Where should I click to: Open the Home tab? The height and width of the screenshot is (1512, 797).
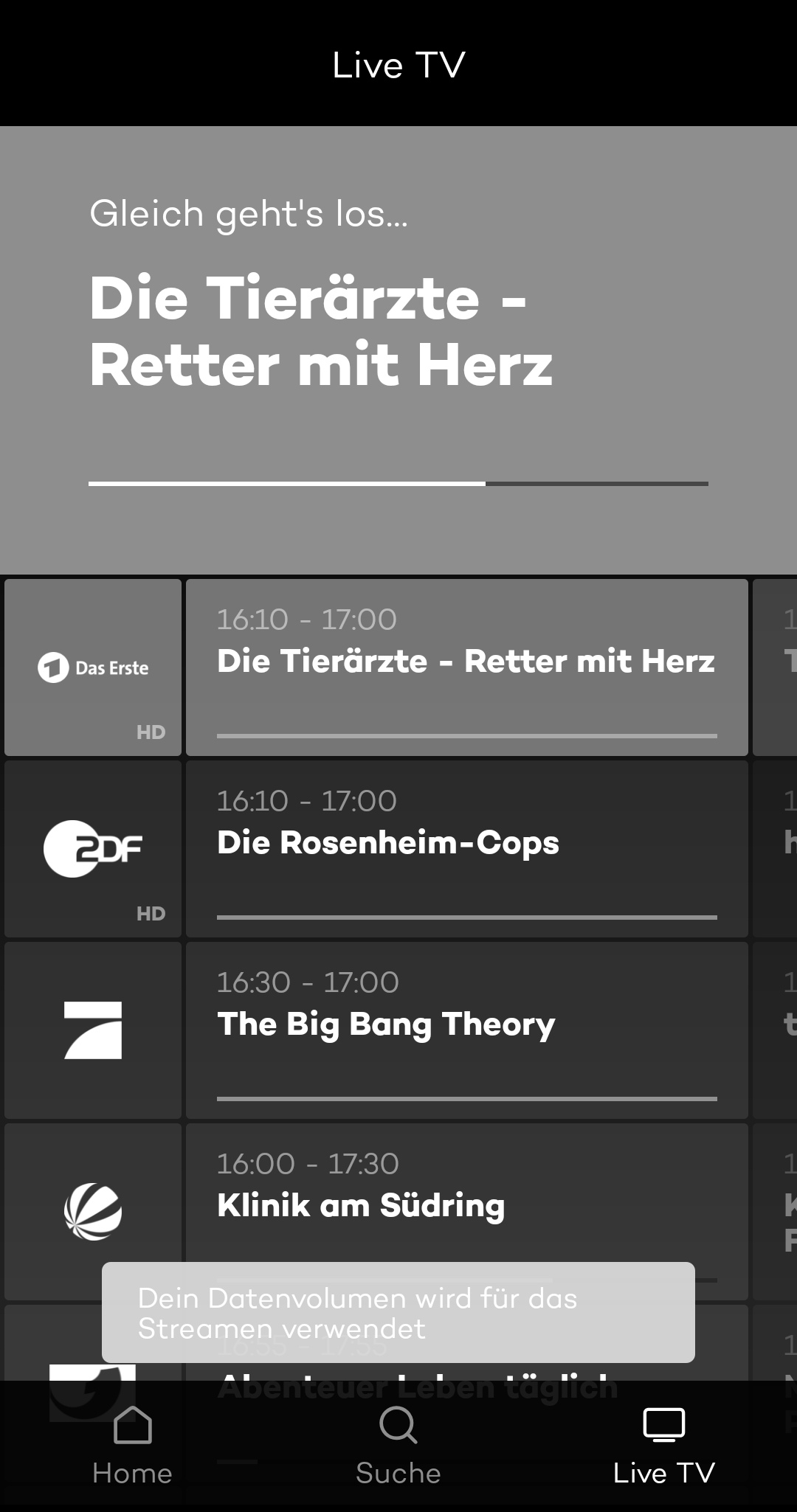click(133, 1446)
